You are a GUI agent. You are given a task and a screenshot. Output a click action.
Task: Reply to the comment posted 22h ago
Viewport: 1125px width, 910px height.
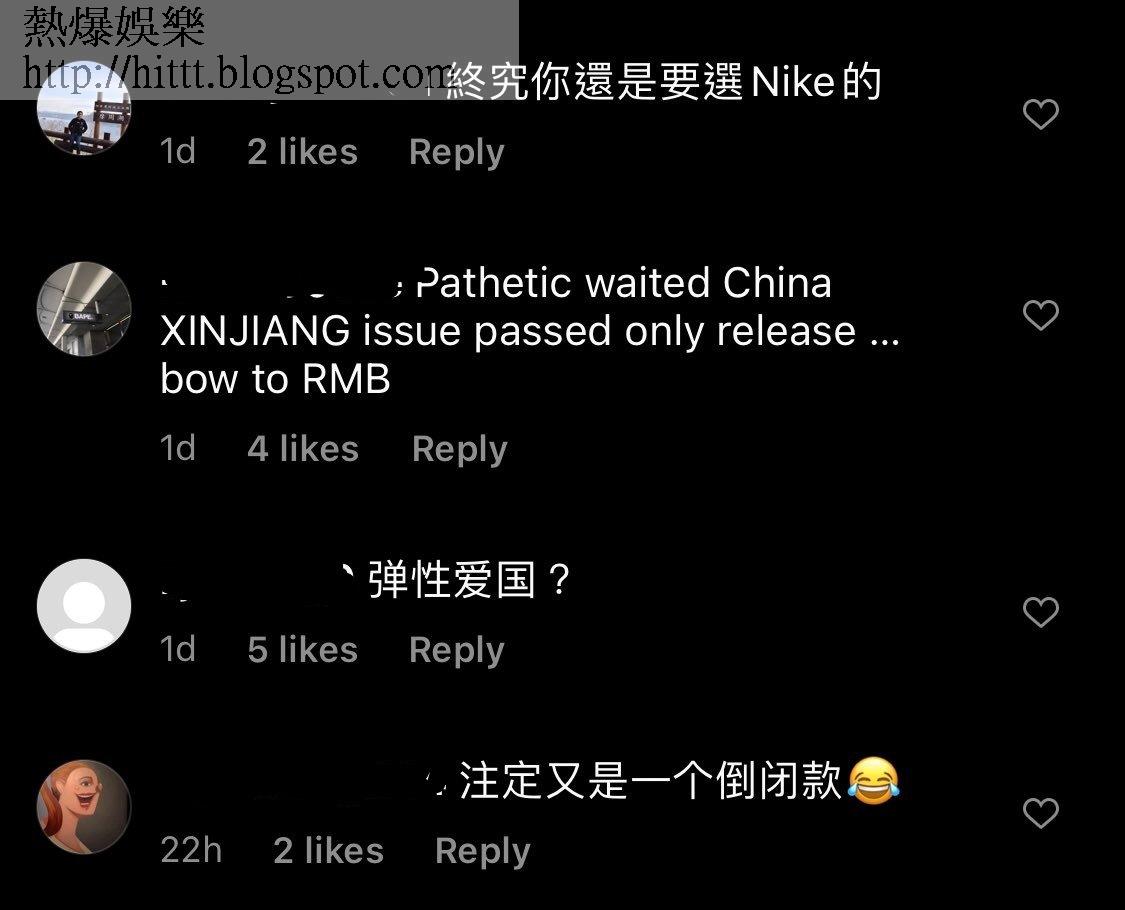pyautogui.click(x=482, y=851)
